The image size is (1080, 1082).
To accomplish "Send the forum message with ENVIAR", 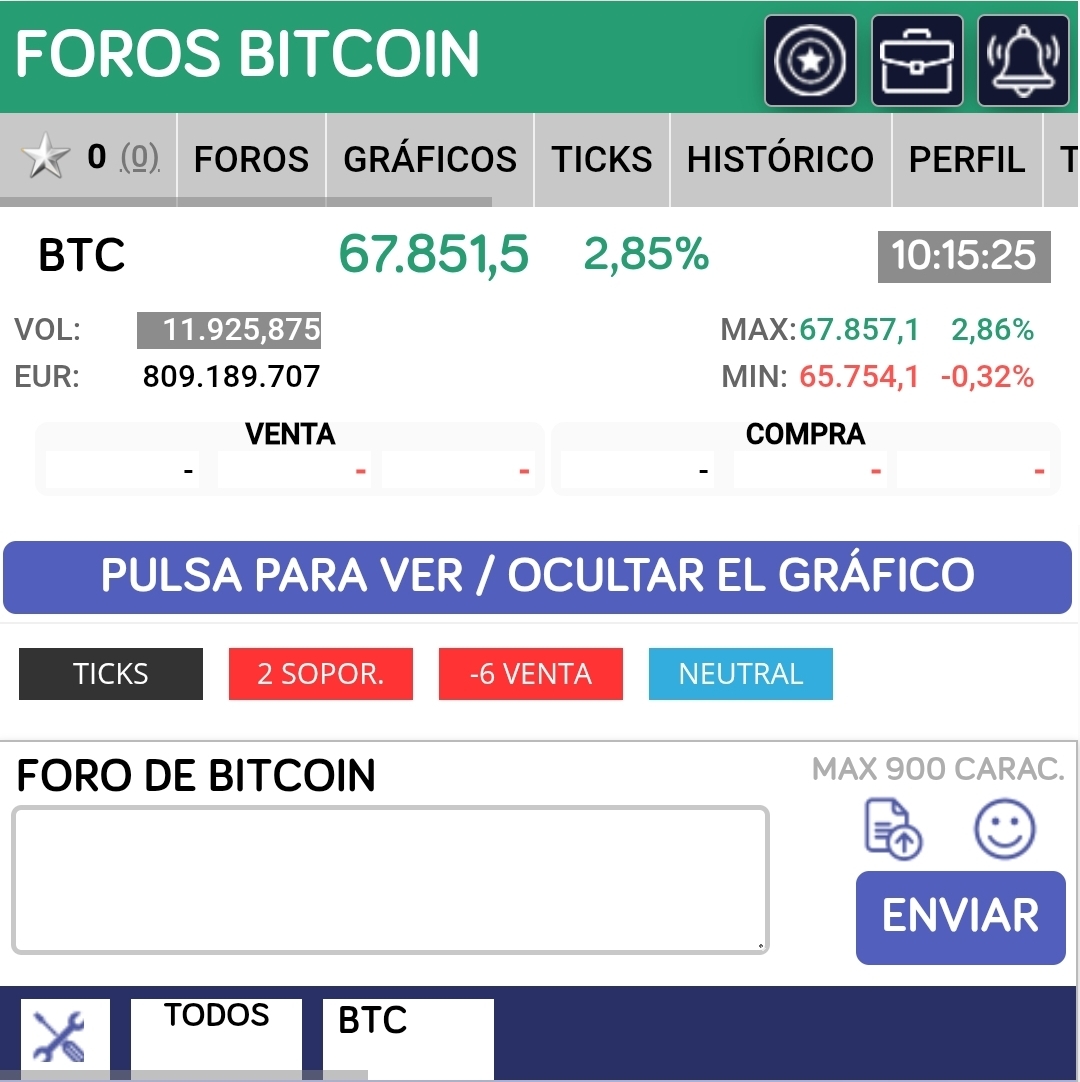I will pyautogui.click(x=960, y=917).
